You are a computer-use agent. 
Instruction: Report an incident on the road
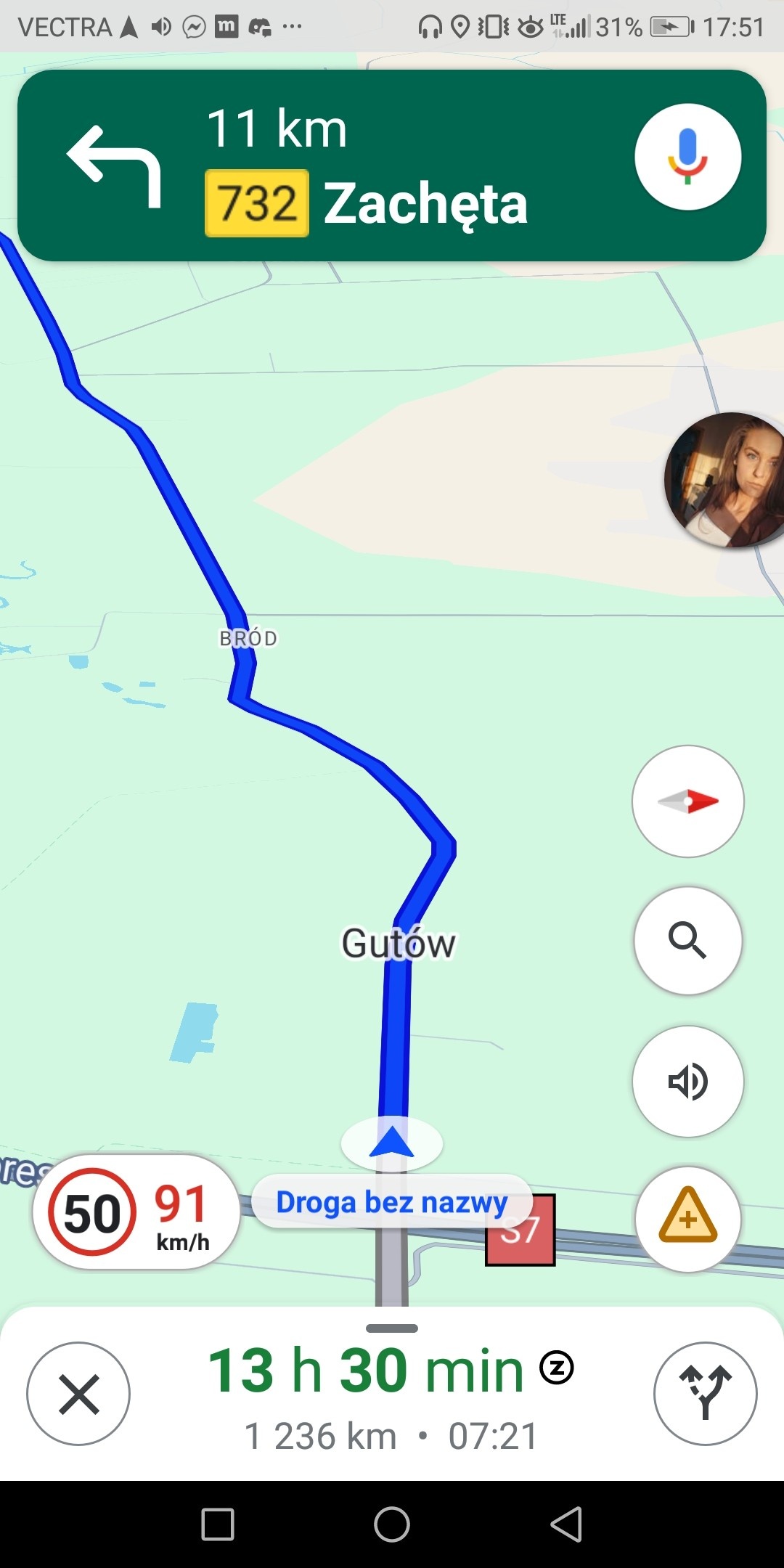[687, 1220]
